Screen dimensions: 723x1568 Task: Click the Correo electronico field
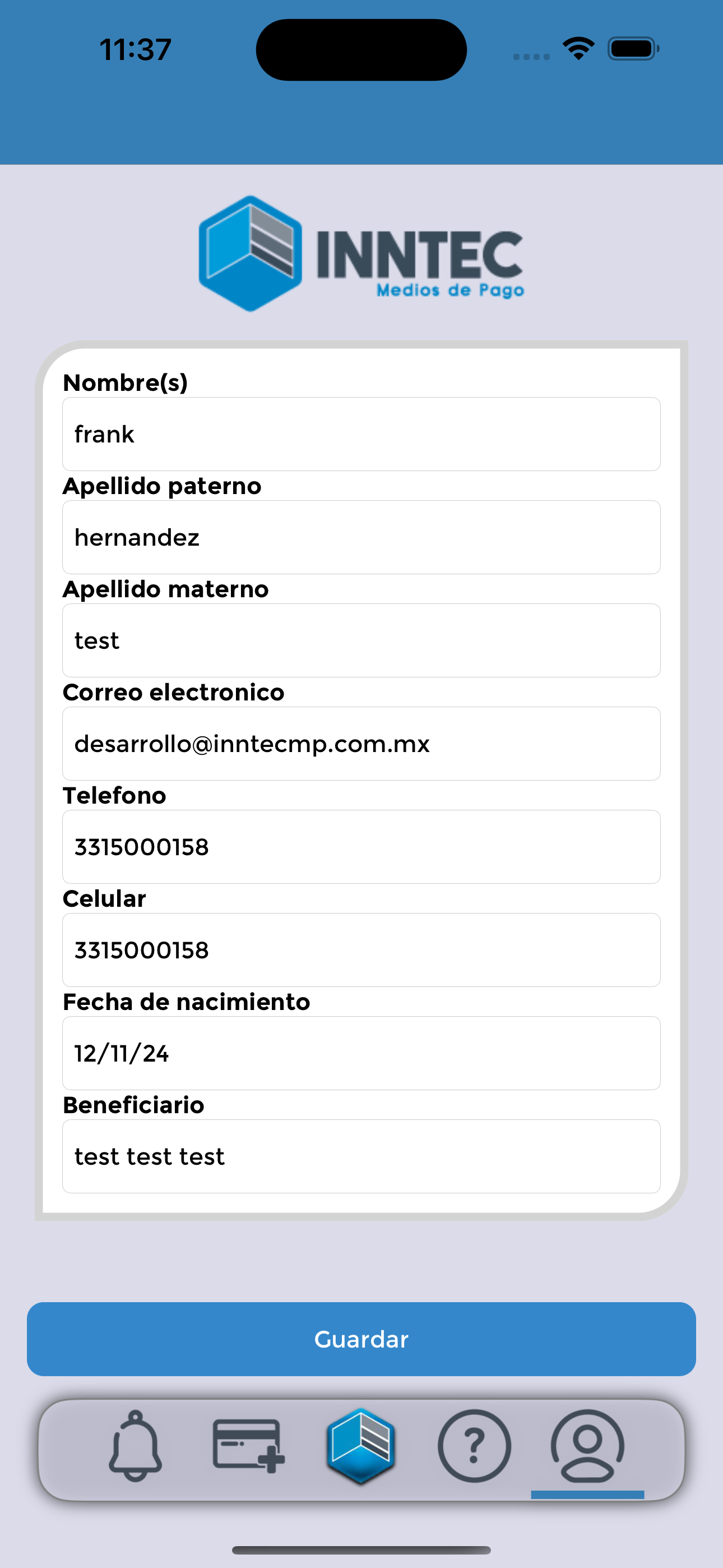pyautogui.click(x=361, y=743)
